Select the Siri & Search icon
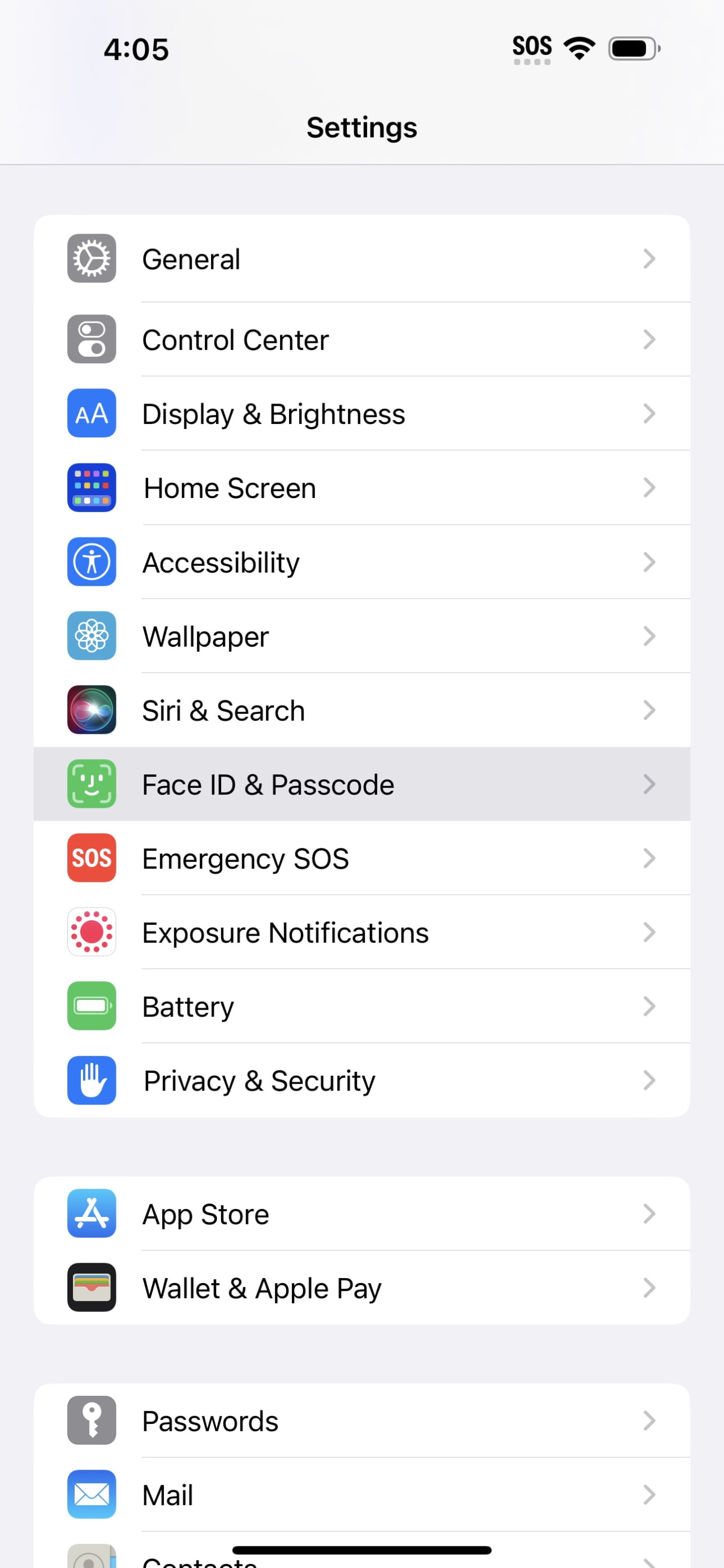 click(90, 711)
